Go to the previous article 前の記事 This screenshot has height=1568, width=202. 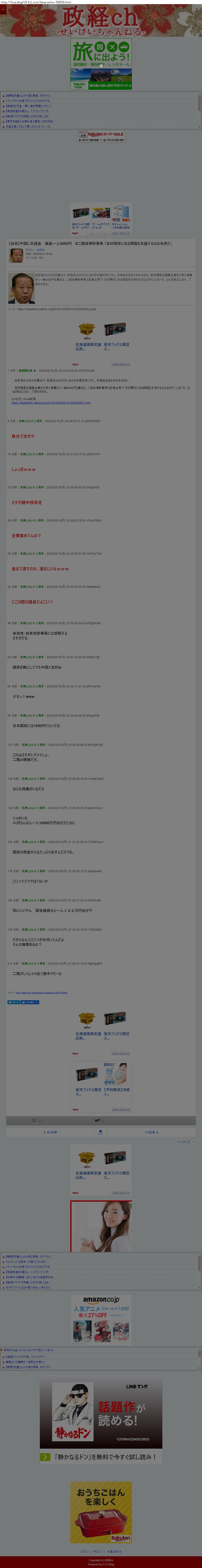(x=51, y=1132)
